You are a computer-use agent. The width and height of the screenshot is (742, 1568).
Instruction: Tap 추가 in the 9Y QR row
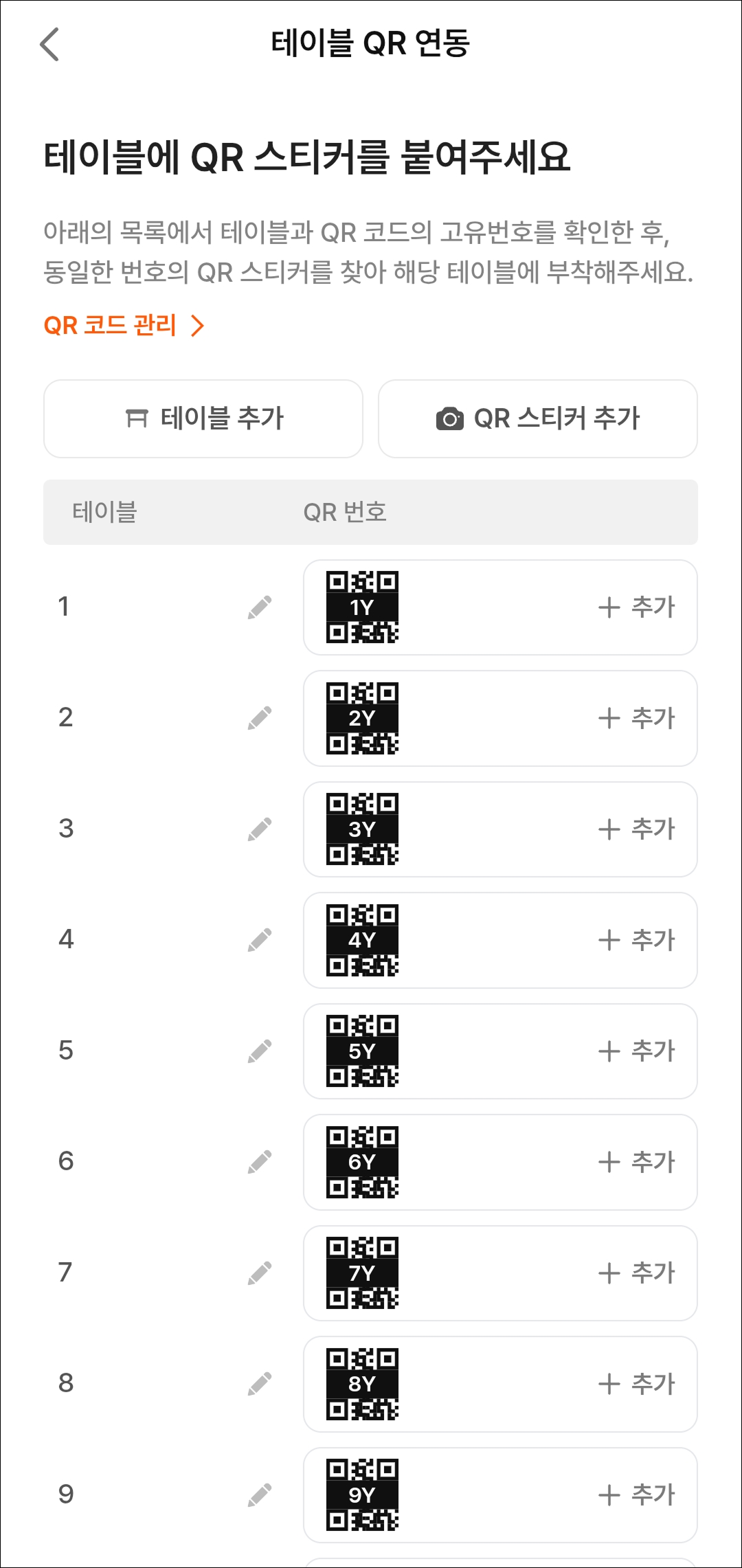637,1495
